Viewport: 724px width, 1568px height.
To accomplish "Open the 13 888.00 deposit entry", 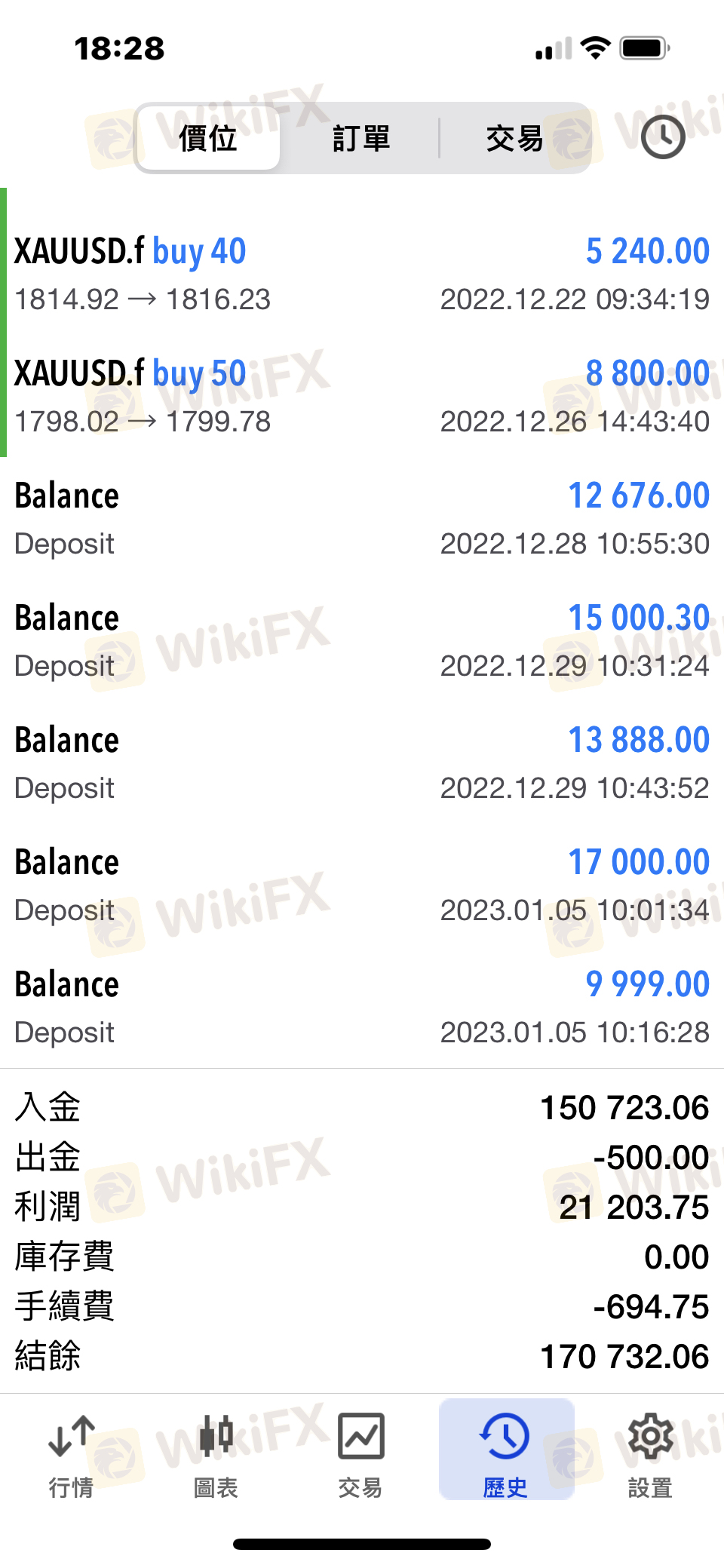I will click(362, 763).
